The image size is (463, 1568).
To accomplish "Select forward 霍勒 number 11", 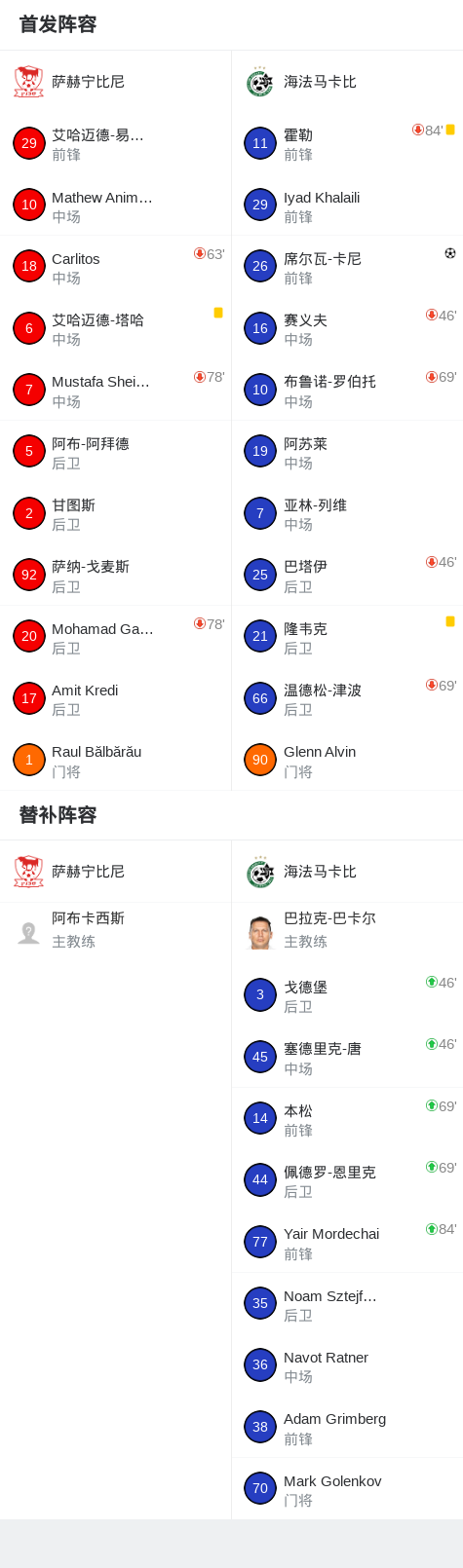I will coord(347,143).
